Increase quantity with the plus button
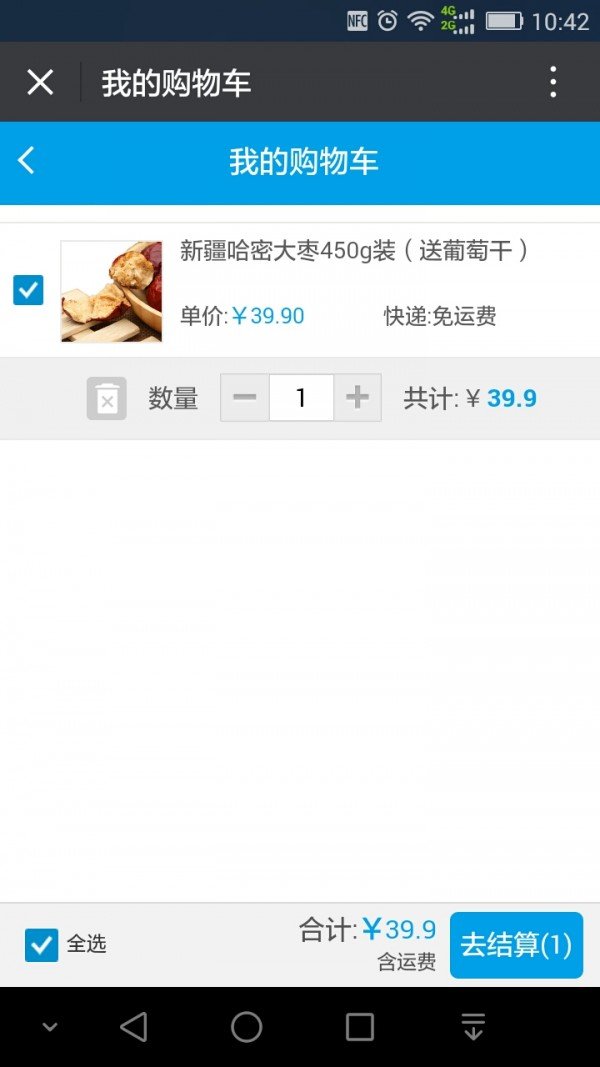The image size is (600, 1067). pos(357,398)
